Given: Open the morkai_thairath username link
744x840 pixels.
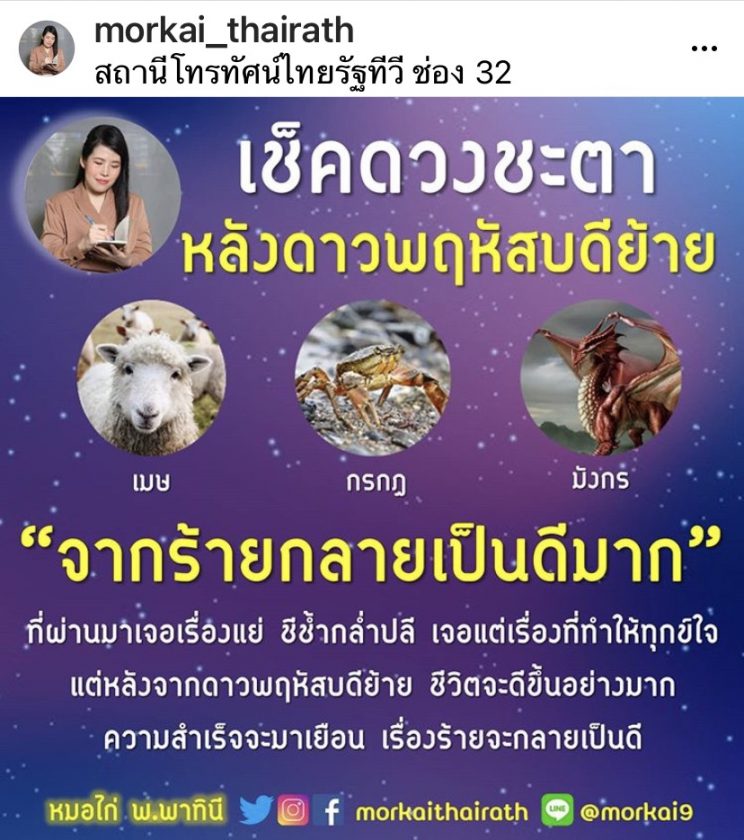Looking at the screenshot, I should [223, 31].
